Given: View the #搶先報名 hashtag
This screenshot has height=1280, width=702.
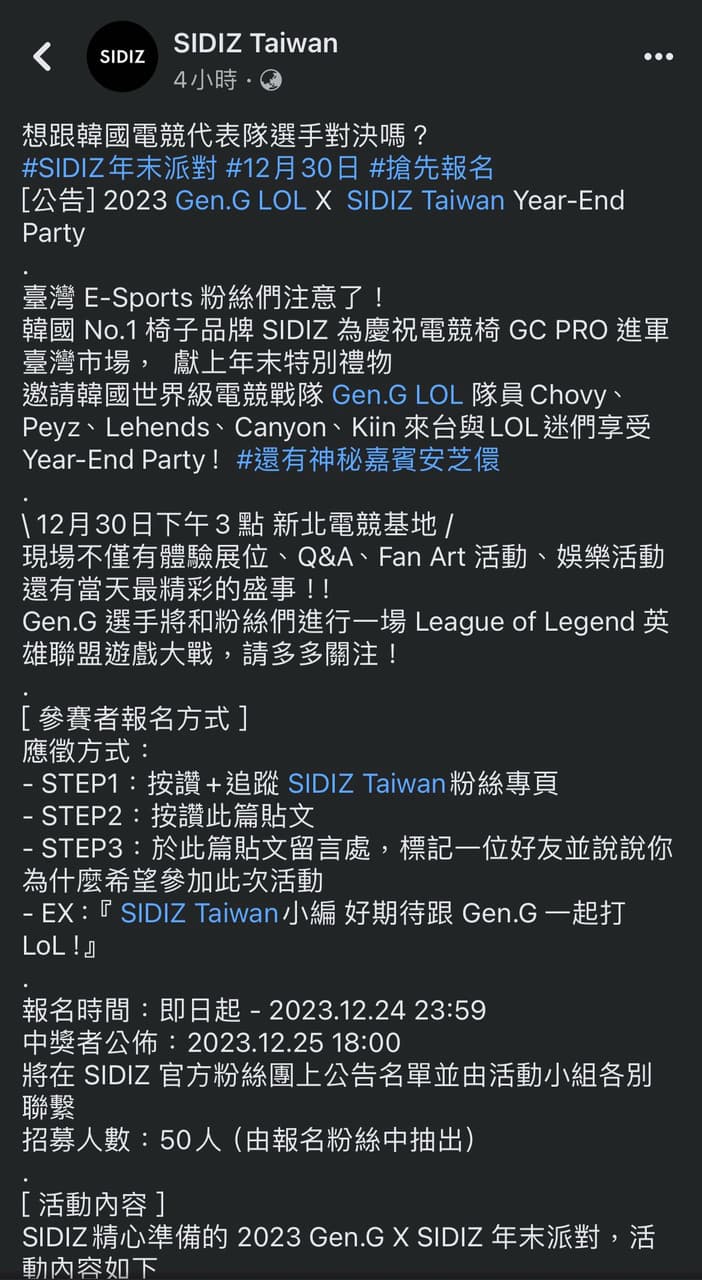Looking at the screenshot, I should (432, 167).
